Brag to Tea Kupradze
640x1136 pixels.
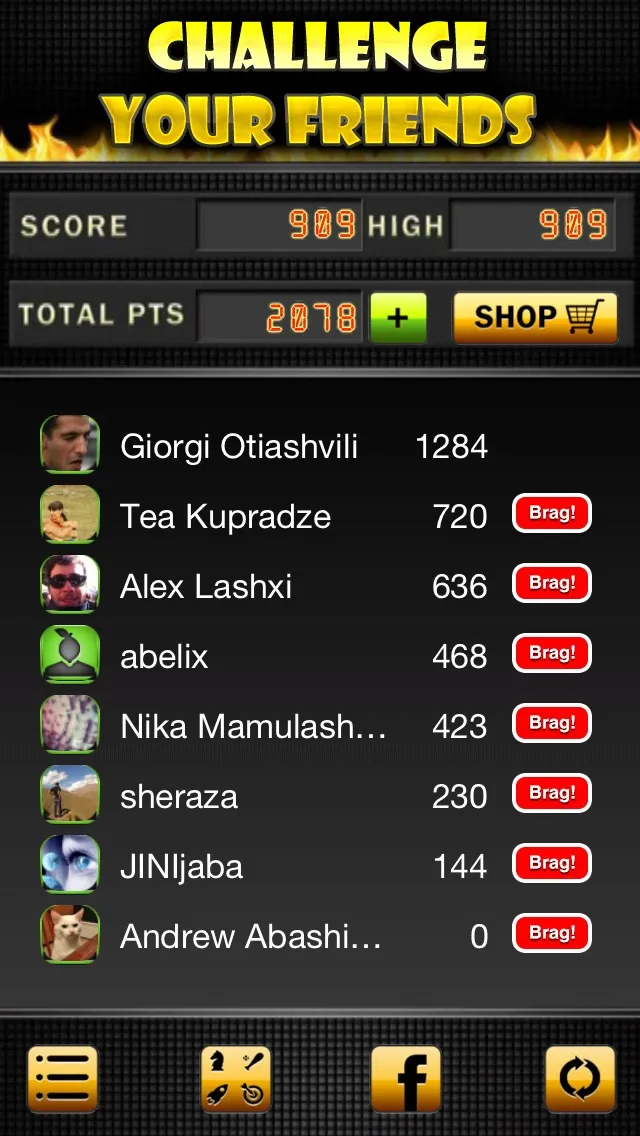(552, 514)
